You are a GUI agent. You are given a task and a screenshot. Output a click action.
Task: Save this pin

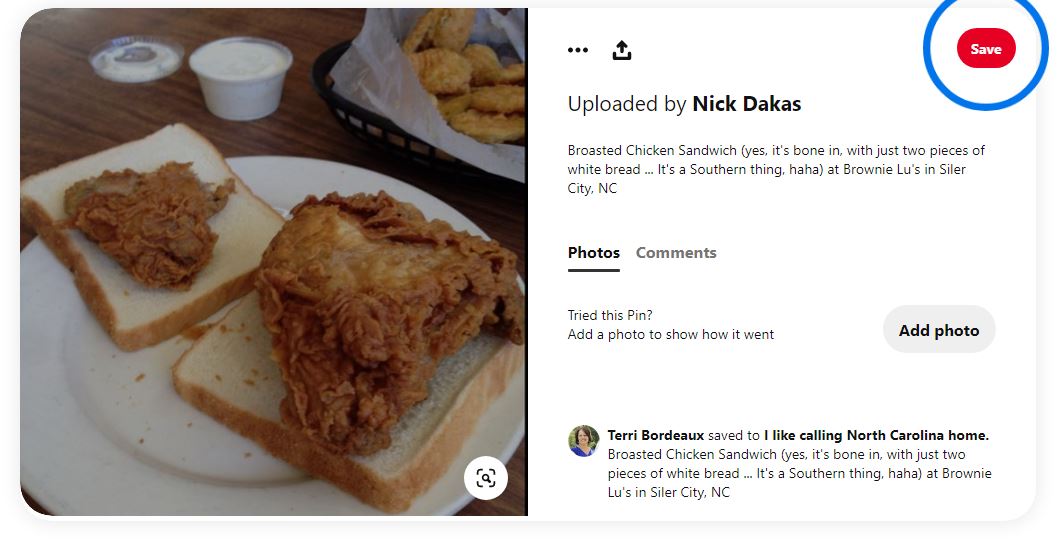(985, 49)
